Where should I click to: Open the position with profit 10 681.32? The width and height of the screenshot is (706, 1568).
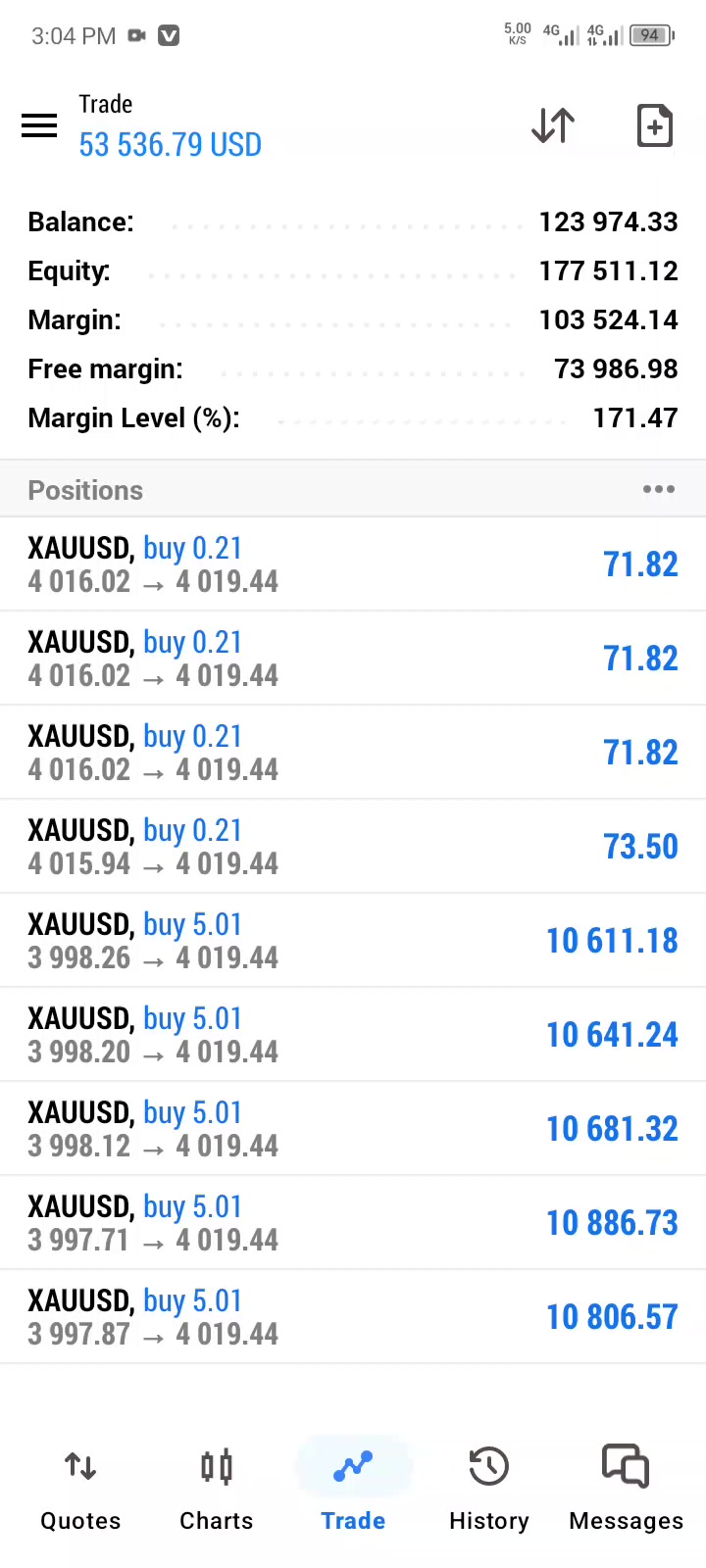[x=353, y=1129]
